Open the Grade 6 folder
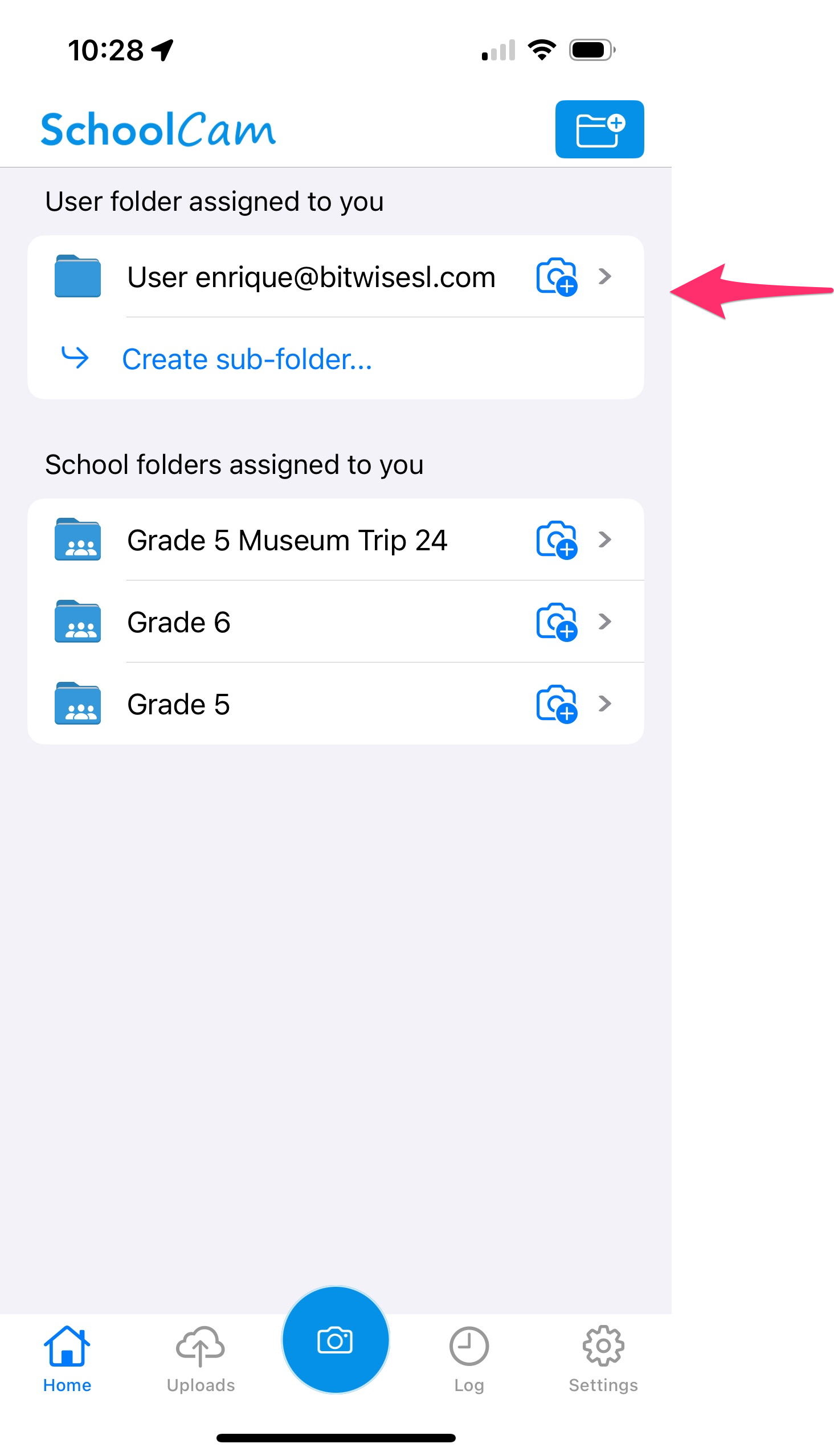The width and height of the screenshot is (834, 1456). coord(336,621)
